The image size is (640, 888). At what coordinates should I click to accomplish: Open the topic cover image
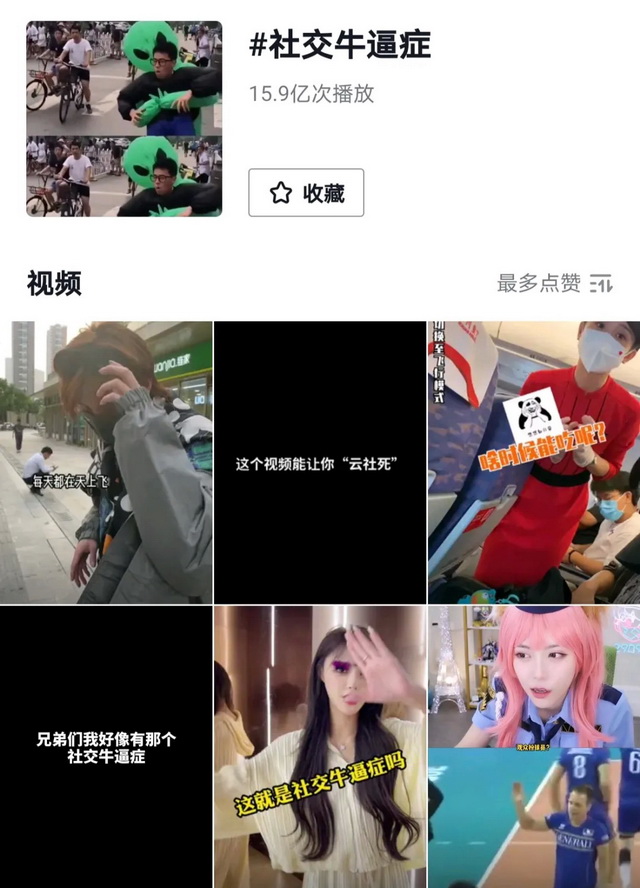point(124,119)
